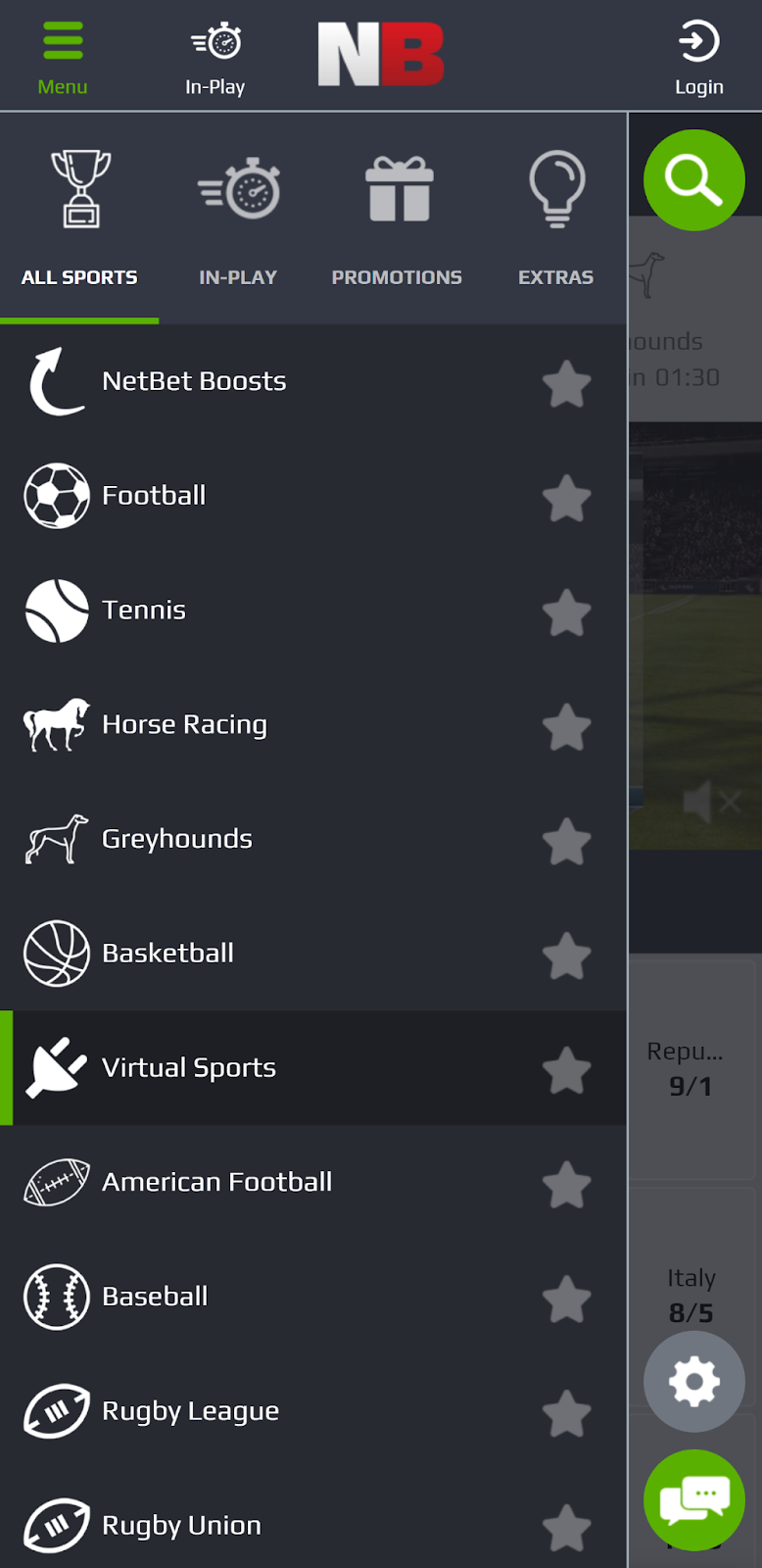This screenshot has height=1568, width=762.
Task: Click the NetBet Boosts arrow icon
Action: tap(56, 381)
